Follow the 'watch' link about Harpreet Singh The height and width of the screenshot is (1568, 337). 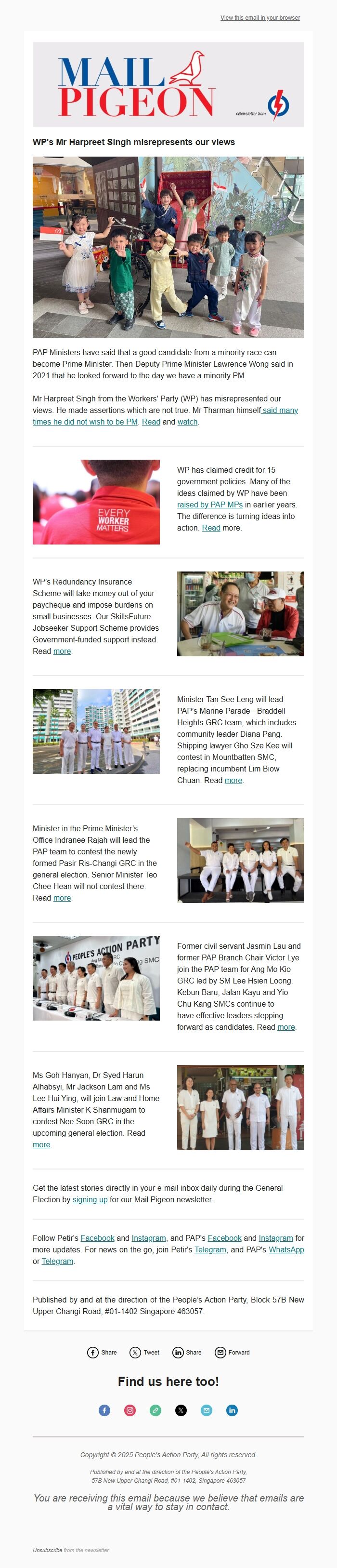[x=187, y=422]
